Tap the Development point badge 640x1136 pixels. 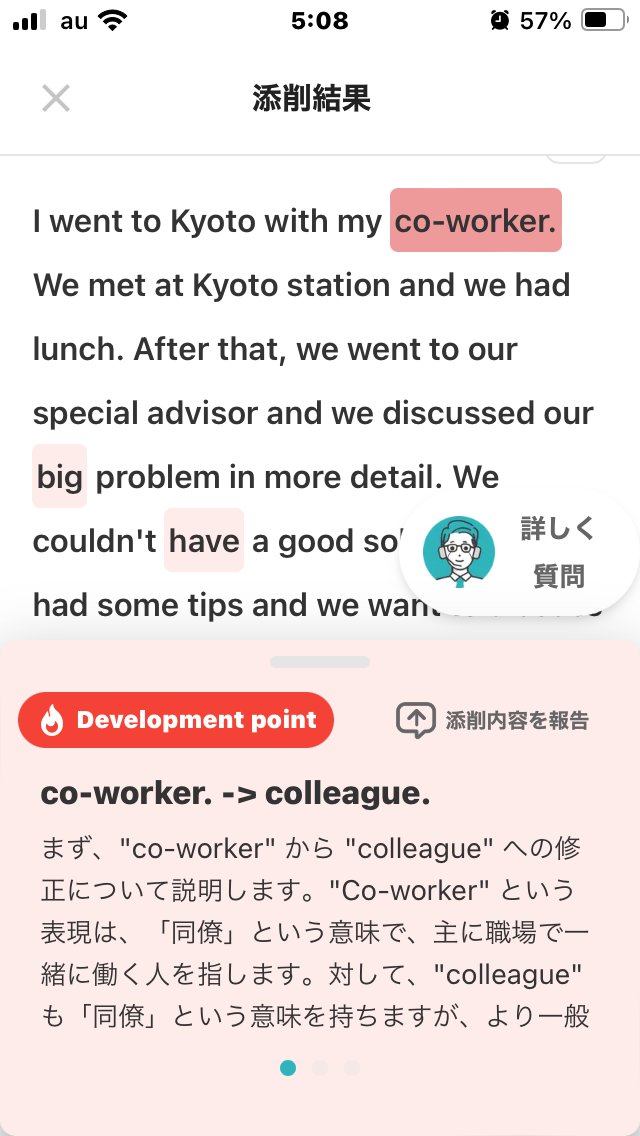[x=175, y=719]
